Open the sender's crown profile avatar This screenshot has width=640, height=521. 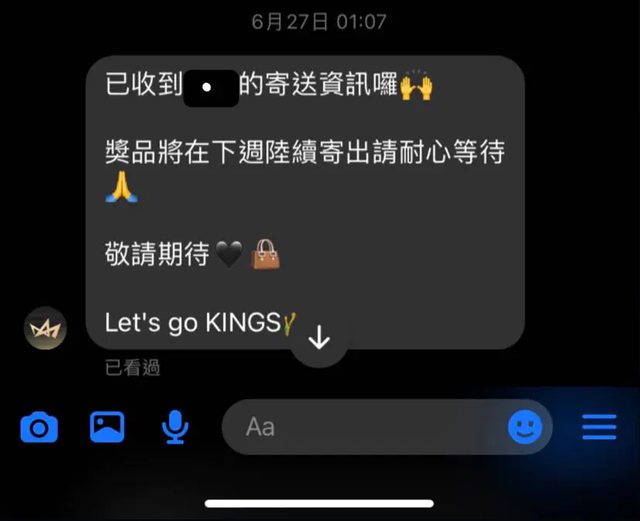tap(45, 327)
